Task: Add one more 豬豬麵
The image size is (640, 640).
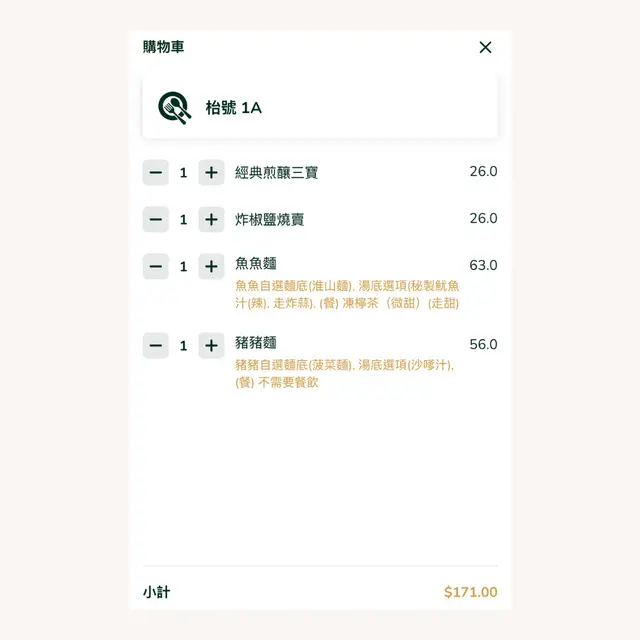Action: click(x=211, y=346)
